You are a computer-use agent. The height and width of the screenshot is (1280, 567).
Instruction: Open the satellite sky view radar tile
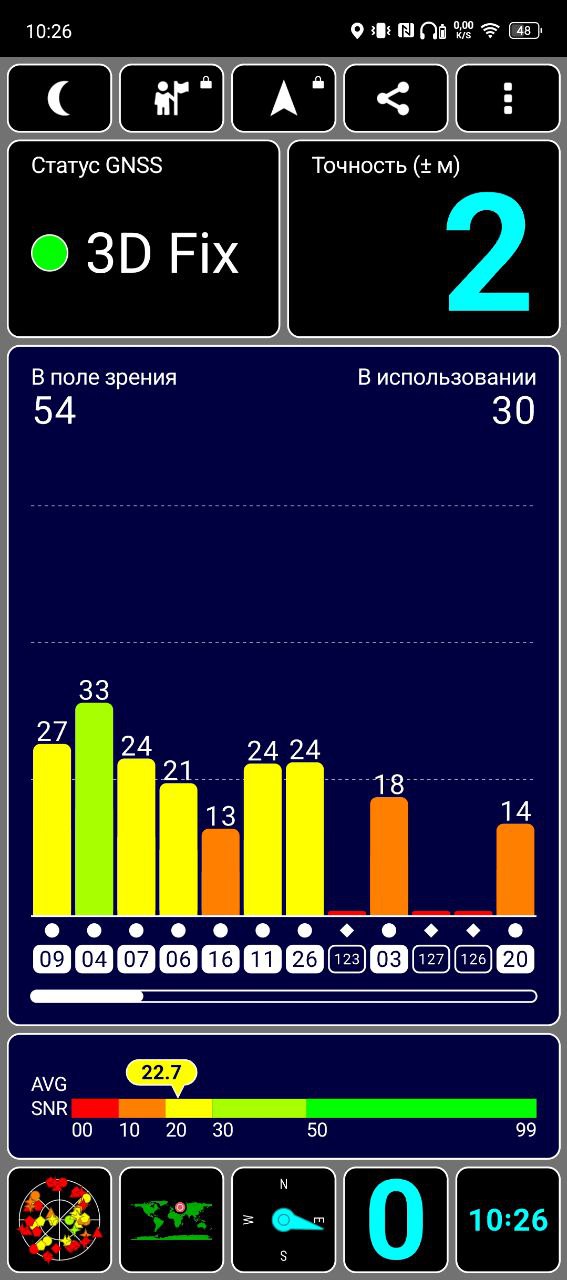[x=60, y=1219]
